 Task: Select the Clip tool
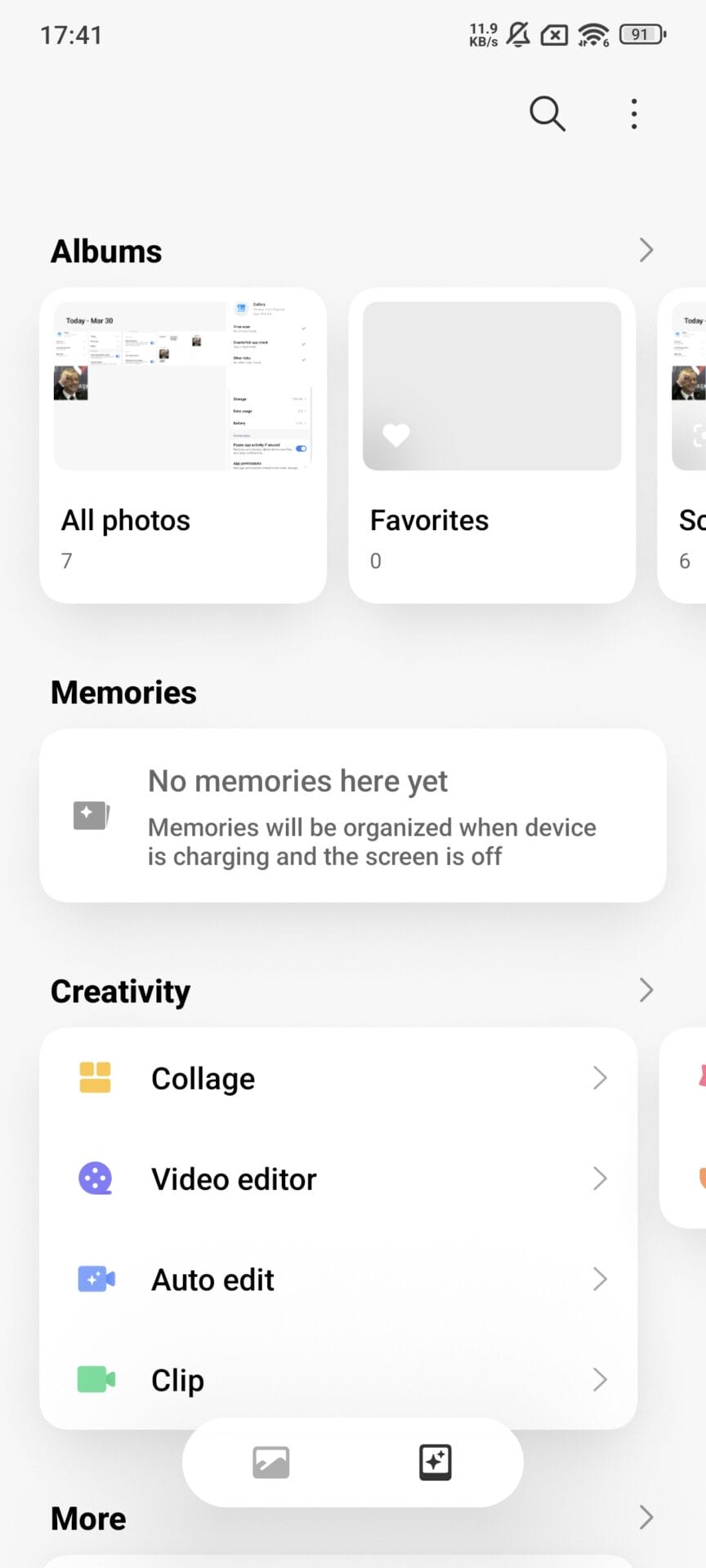[x=338, y=1380]
